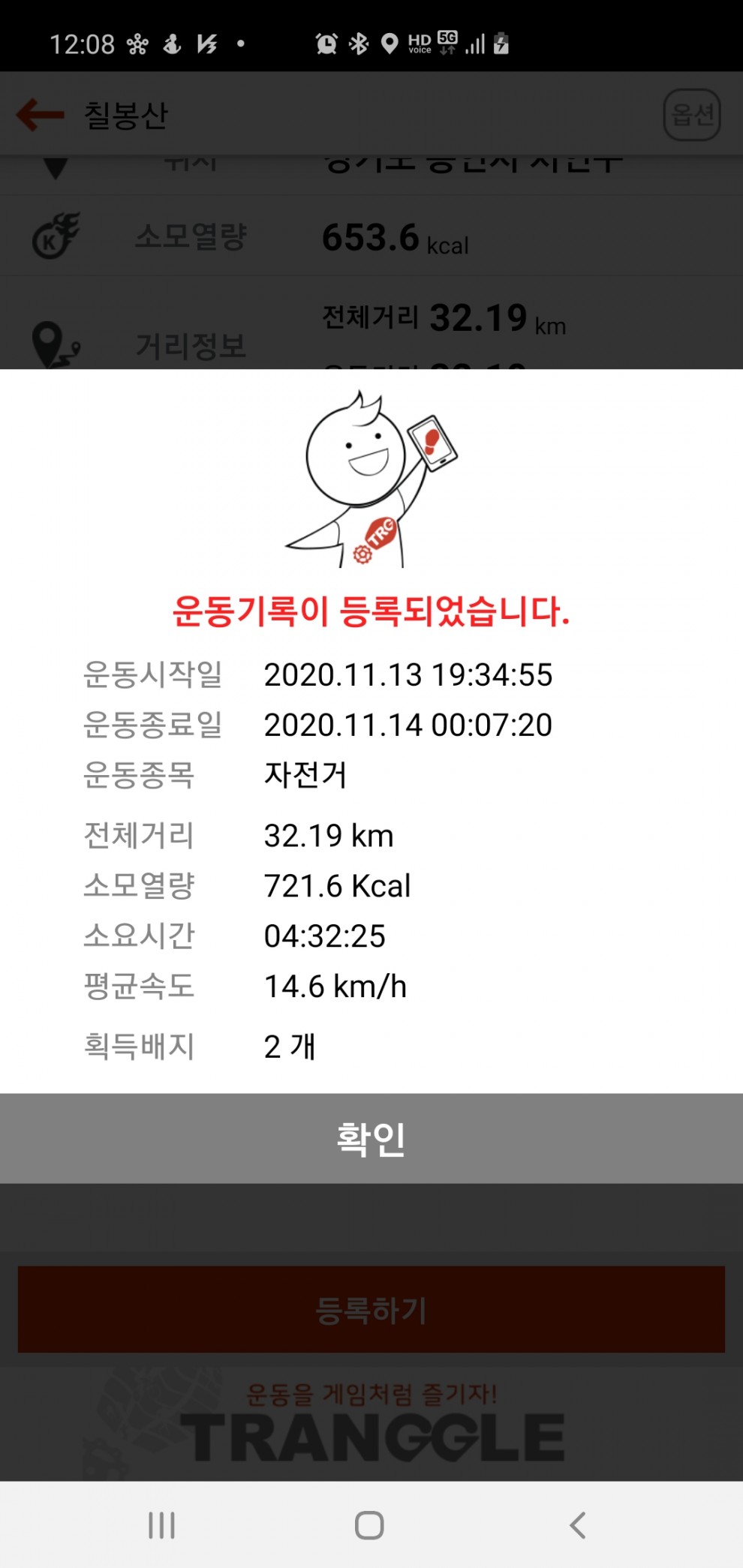The width and height of the screenshot is (743, 1568).
Task: Tap the system back button
Action: click(x=577, y=1525)
